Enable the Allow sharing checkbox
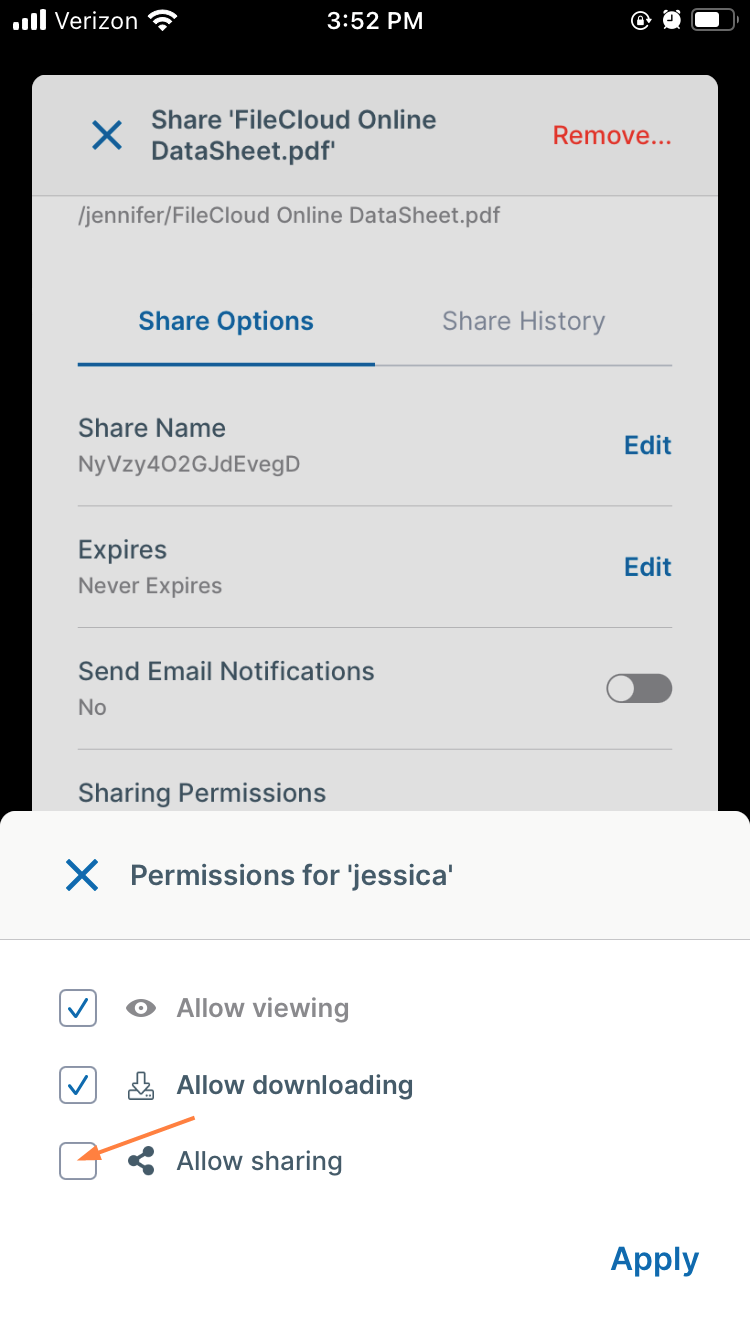750x1334 pixels. 78,1161
